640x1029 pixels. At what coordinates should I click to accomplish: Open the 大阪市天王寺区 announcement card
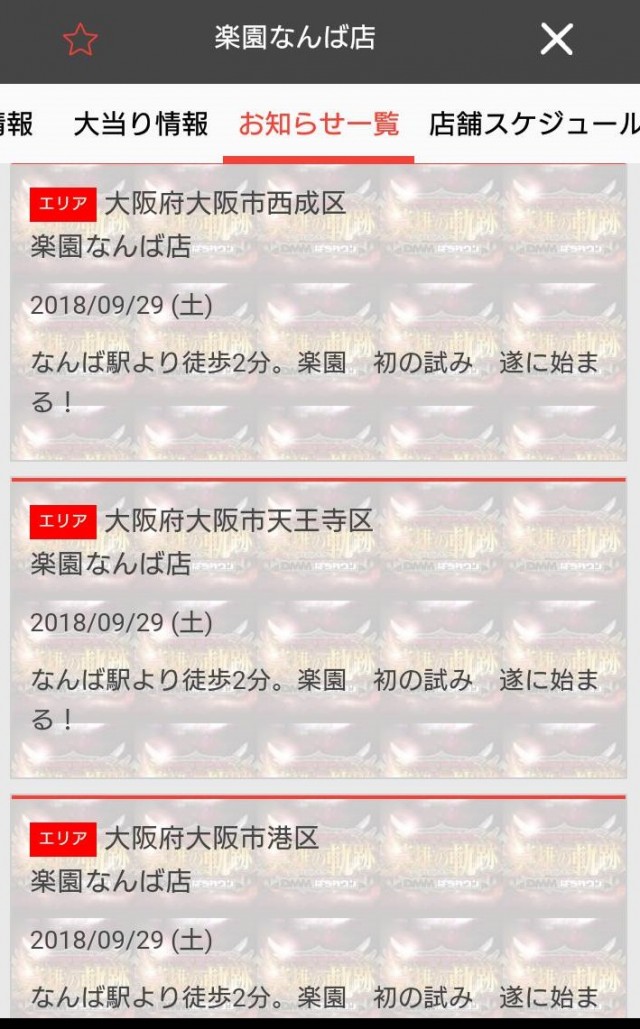[x=318, y=630]
